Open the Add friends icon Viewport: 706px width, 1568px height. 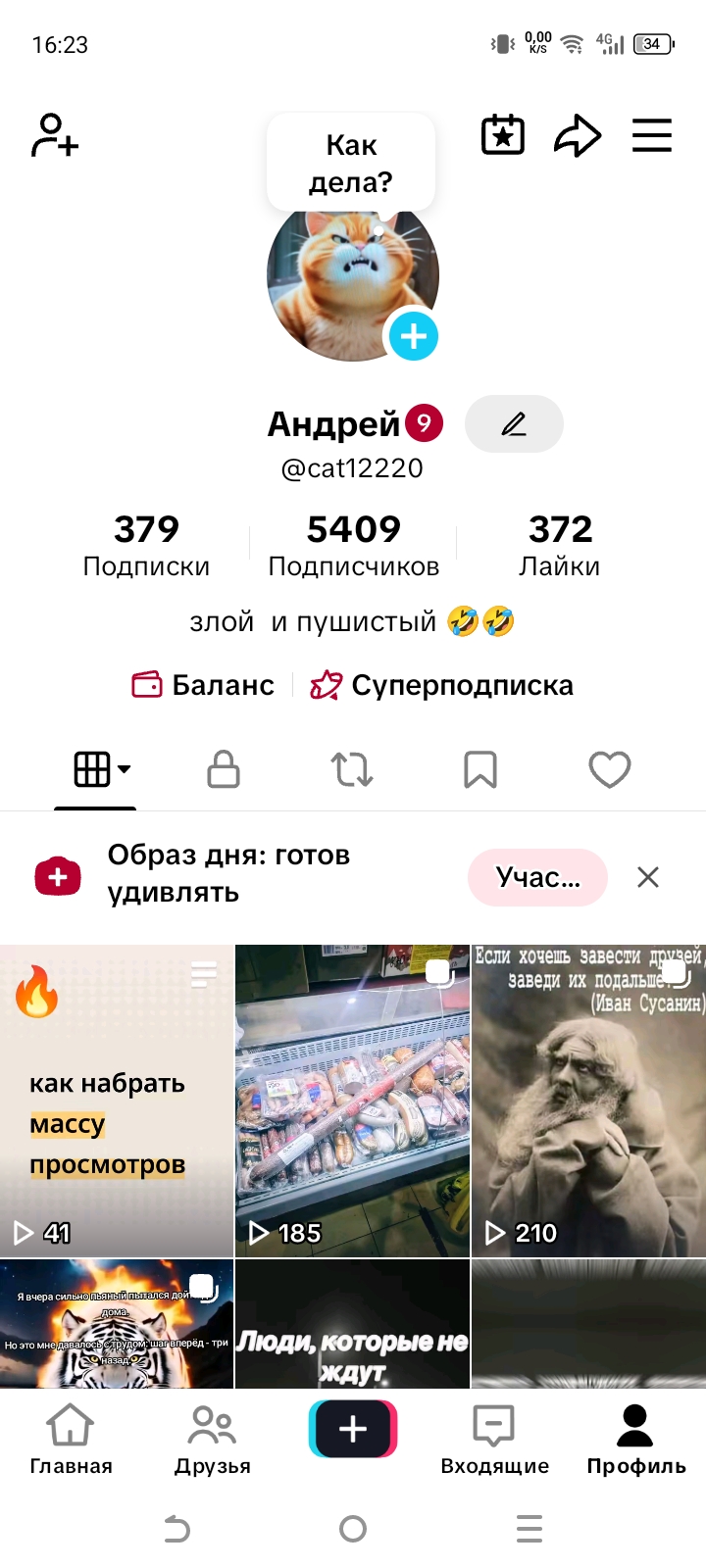click(54, 137)
